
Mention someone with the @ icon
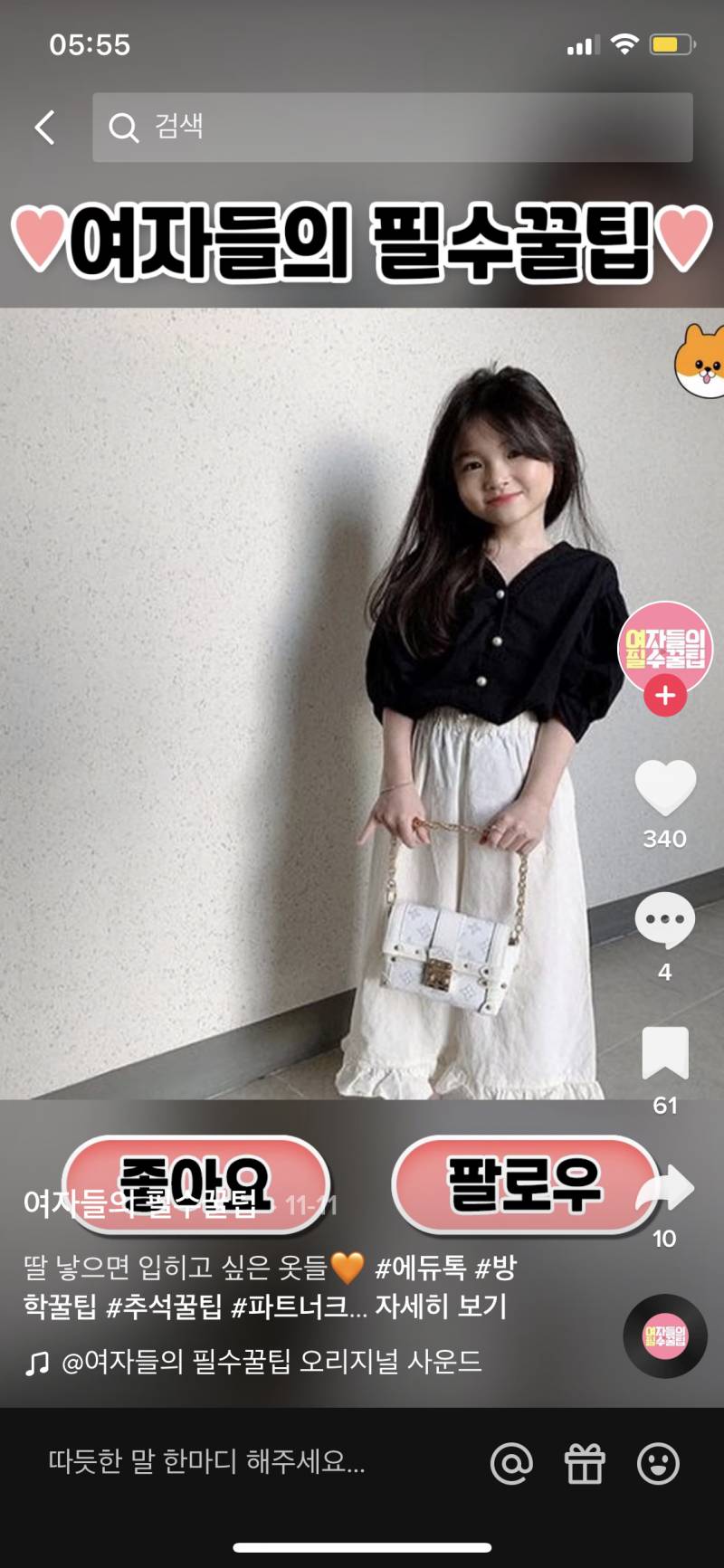[511, 1463]
